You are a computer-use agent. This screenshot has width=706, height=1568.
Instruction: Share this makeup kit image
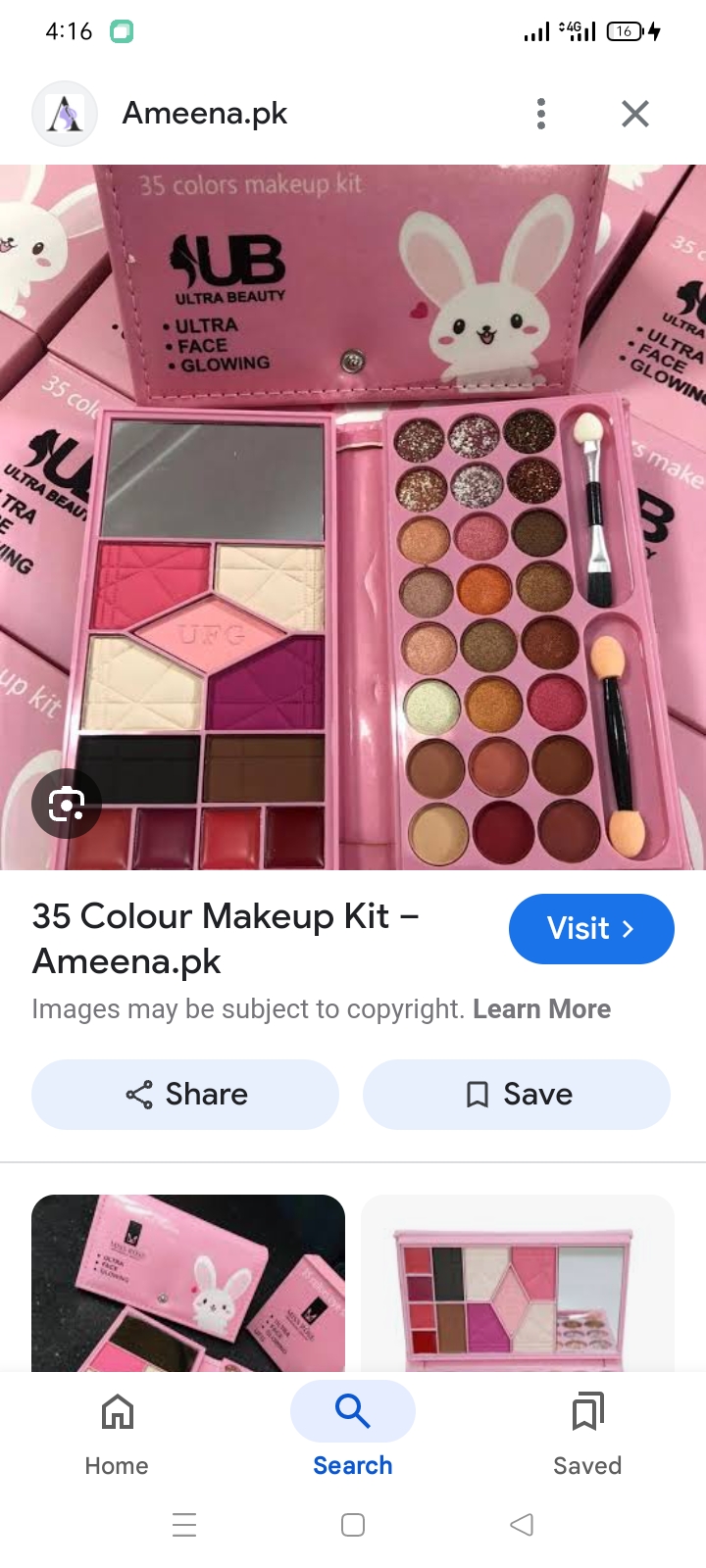(185, 1094)
